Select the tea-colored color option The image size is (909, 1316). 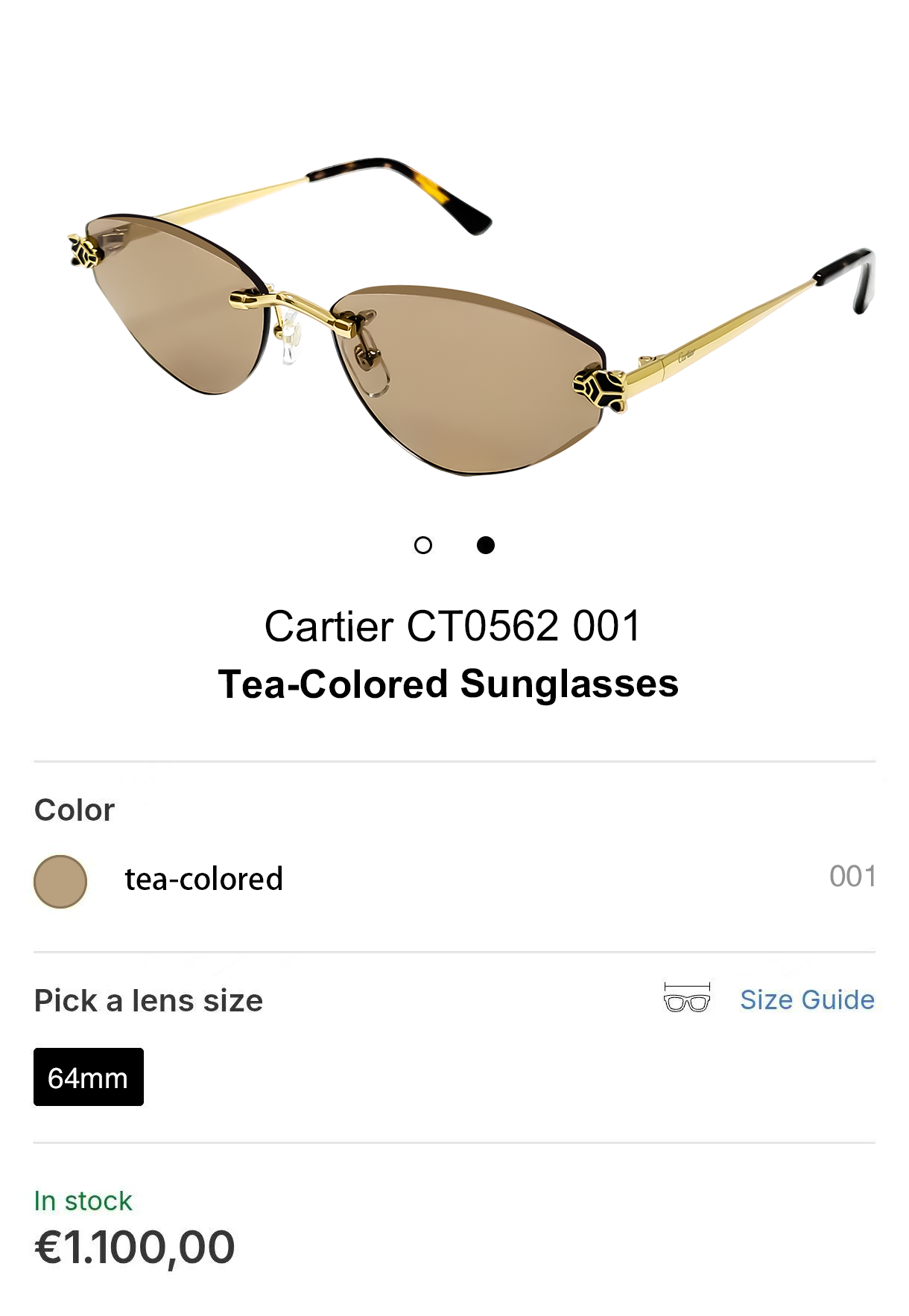pos(203,880)
